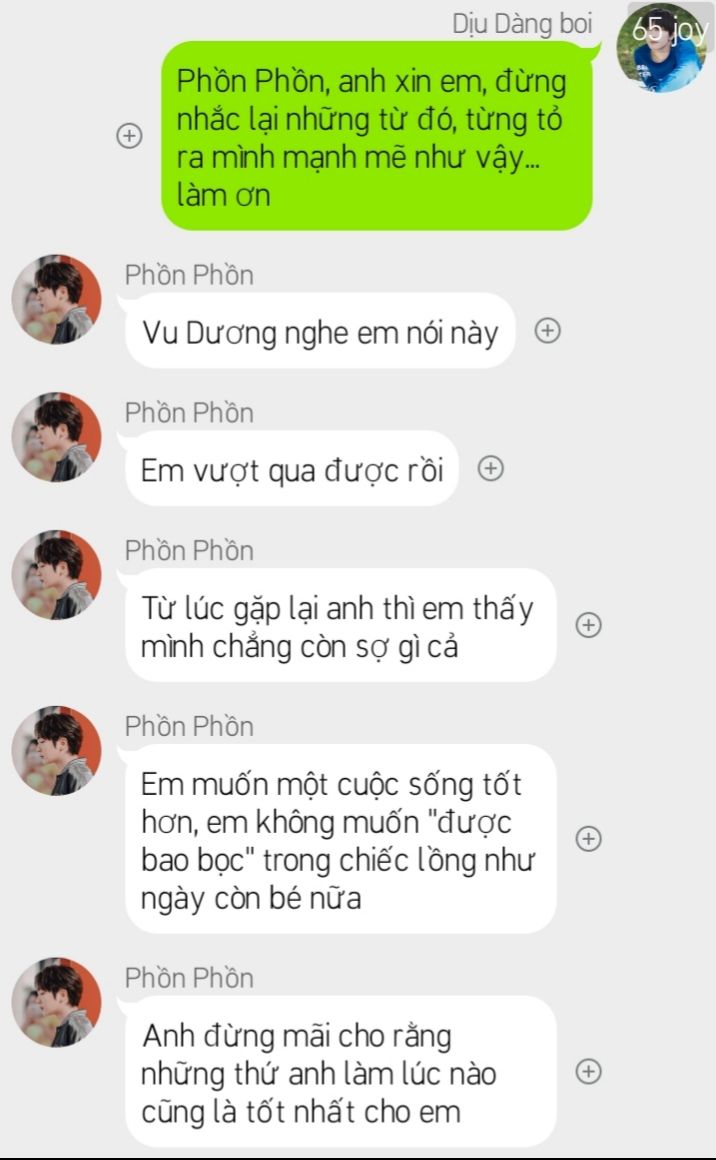Tap plus icon beside "Em muốn một cuộc sống" message

pyautogui.click(x=589, y=838)
